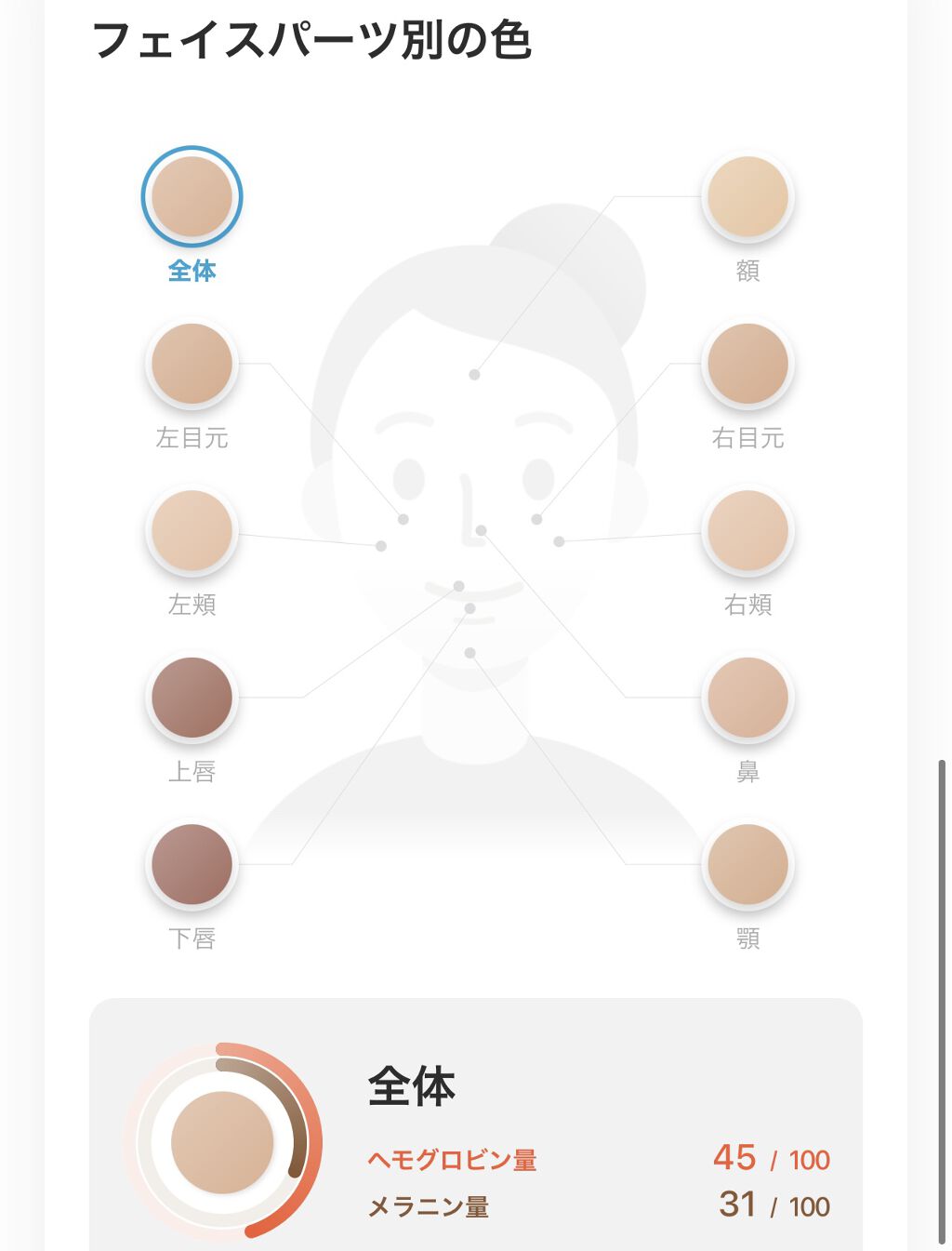Show the 顎 (chin) color
952x1251 pixels.
[747, 864]
